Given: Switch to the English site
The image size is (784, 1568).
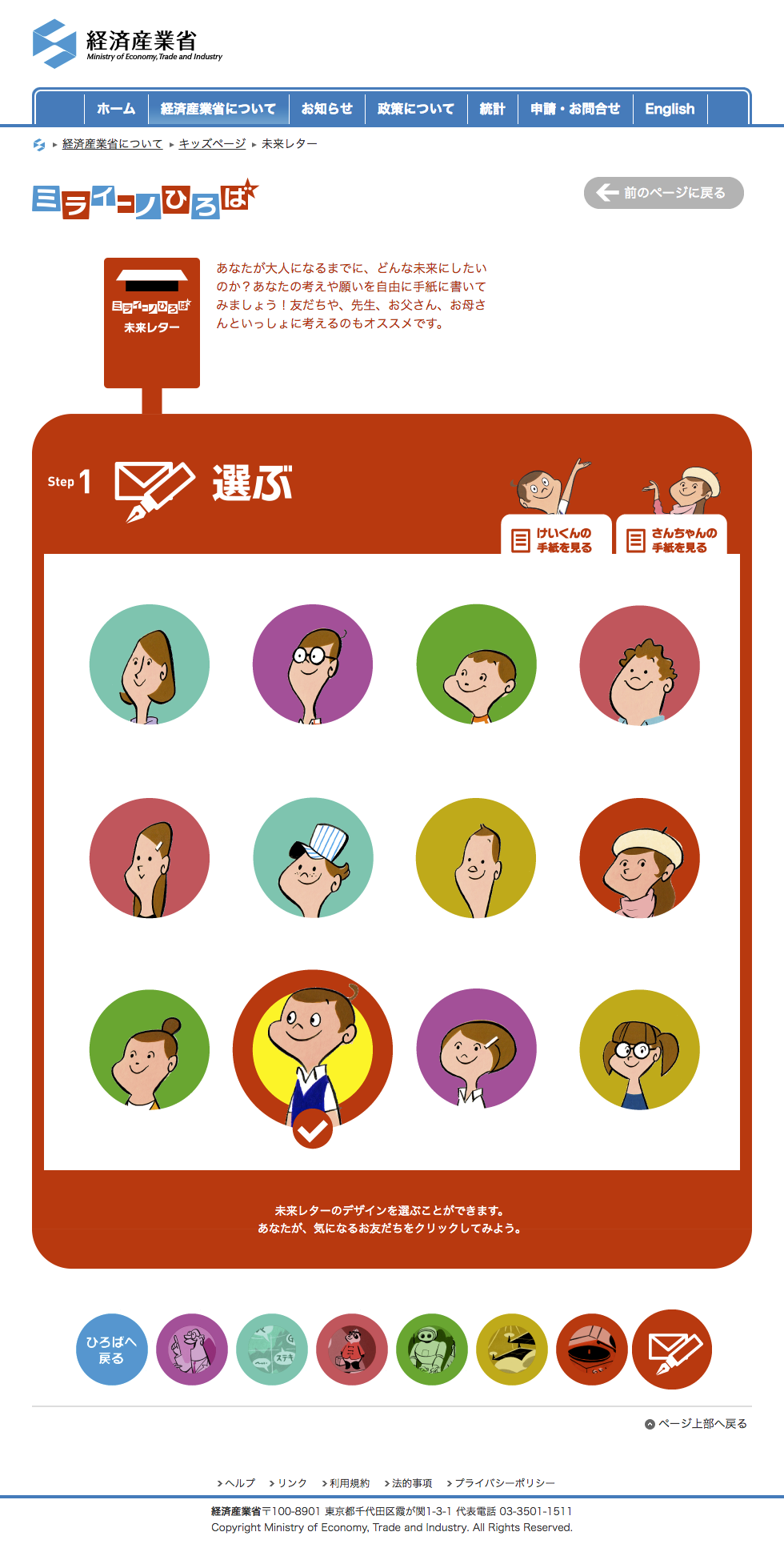Looking at the screenshot, I should pyautogui.click(x=670, y=109).
